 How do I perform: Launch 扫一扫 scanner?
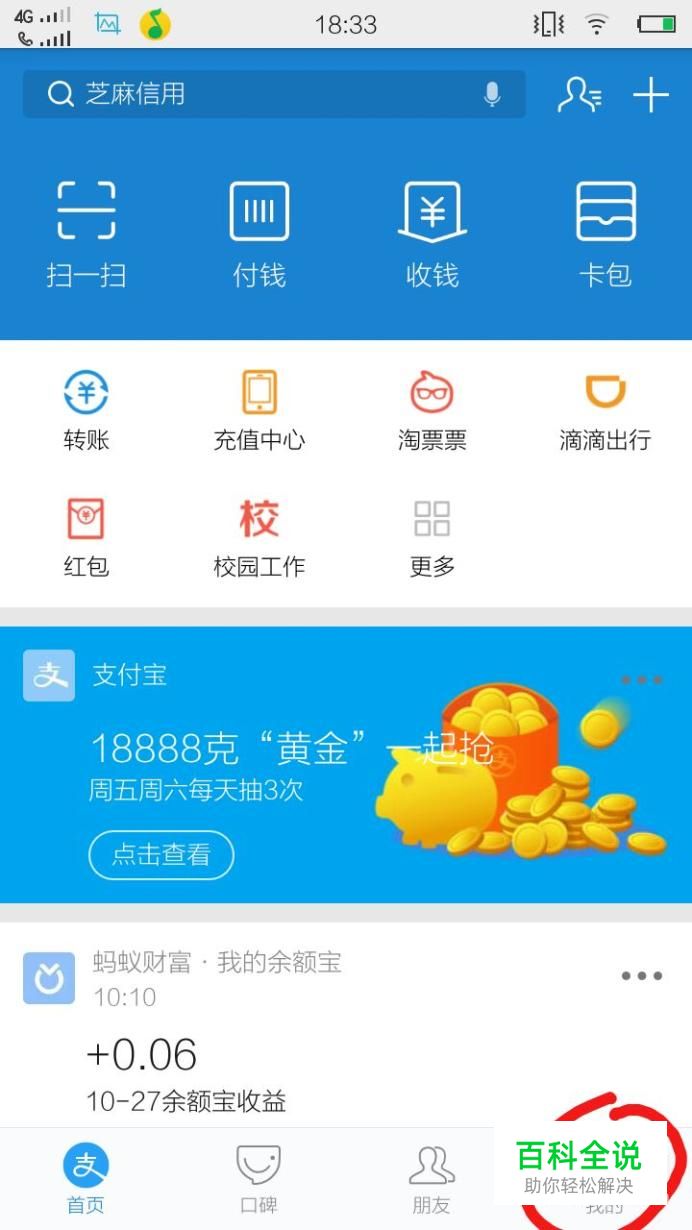[86, 232]
